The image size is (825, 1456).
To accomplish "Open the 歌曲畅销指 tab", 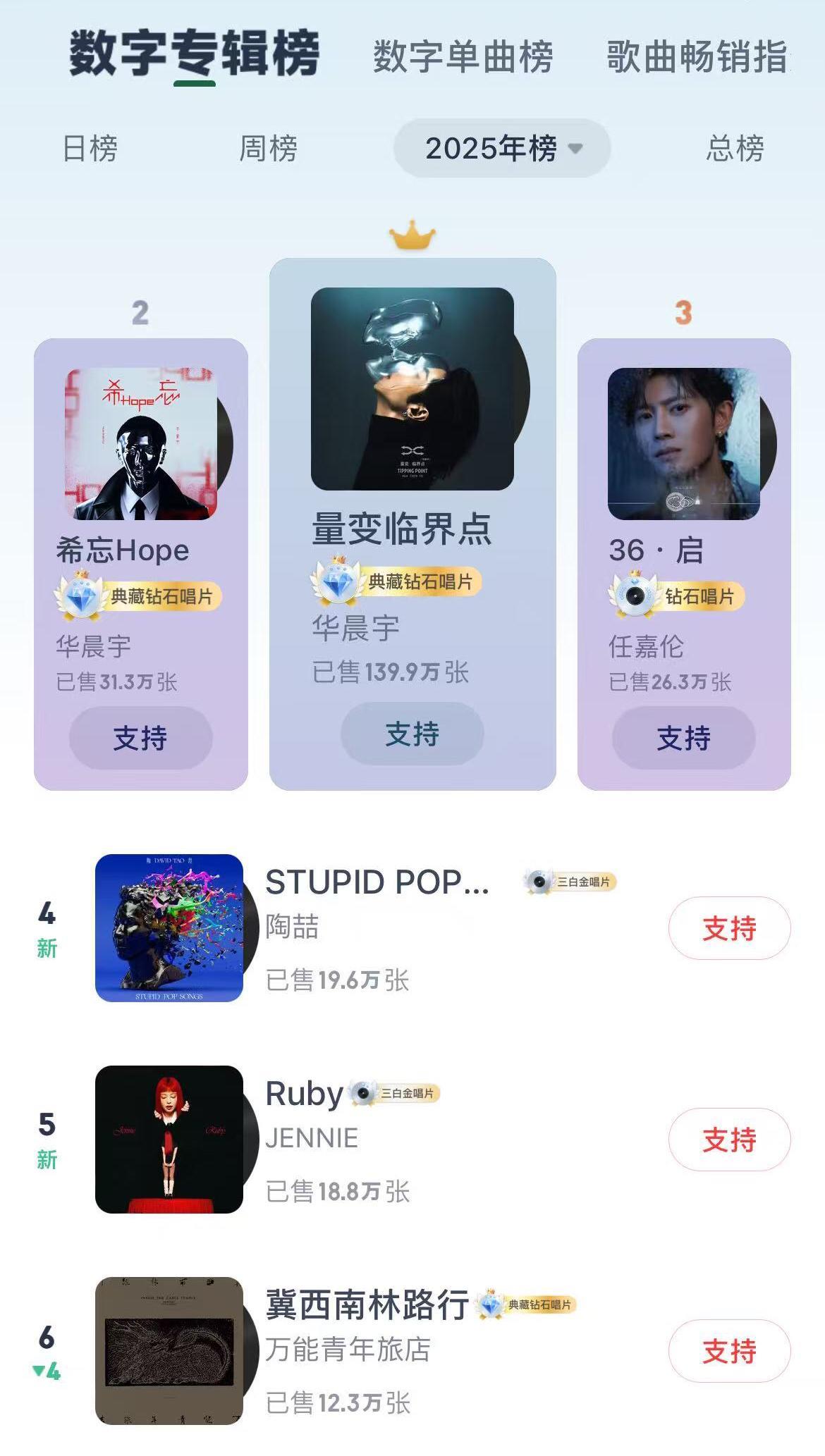I will pyautogui.click(x=697, y=56).
